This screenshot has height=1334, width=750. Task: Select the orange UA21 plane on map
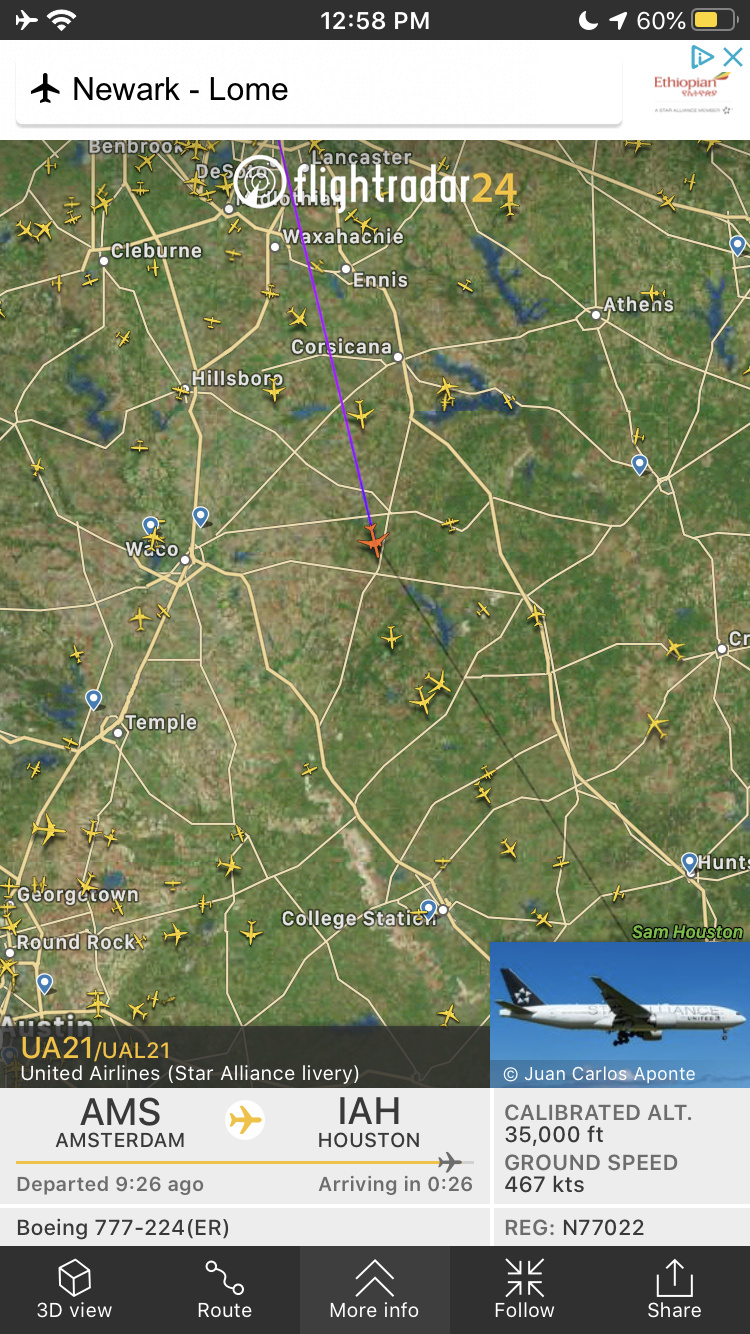point(374,541)
